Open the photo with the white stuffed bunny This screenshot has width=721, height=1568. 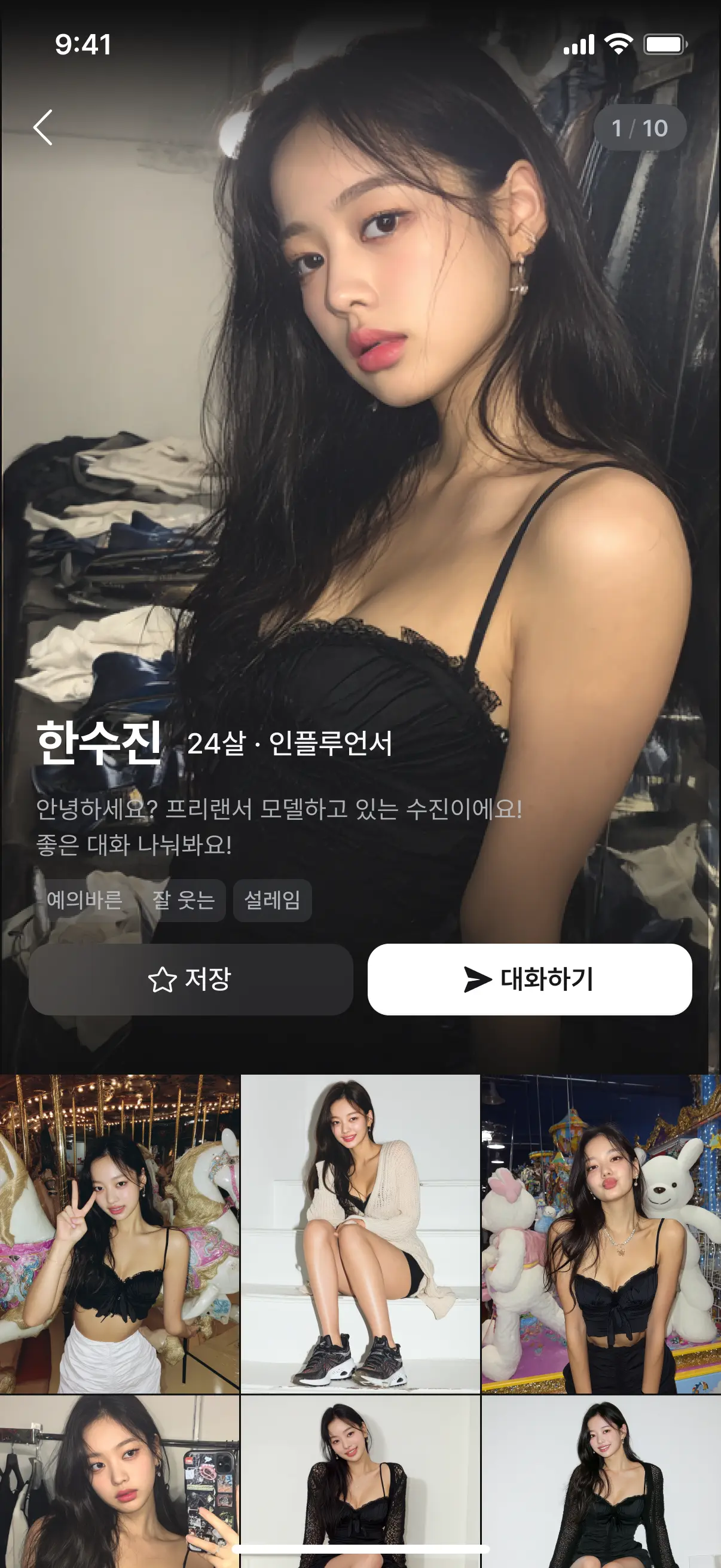601,1233
